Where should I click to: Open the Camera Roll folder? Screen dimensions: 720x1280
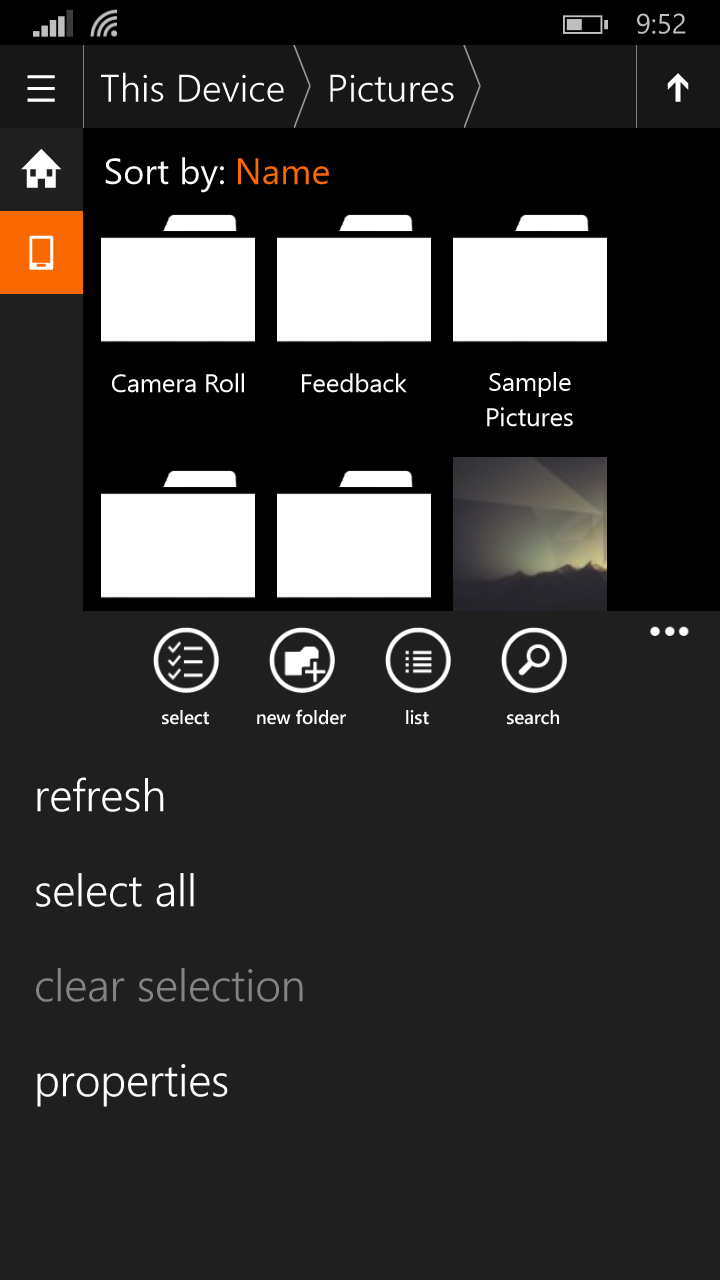(178, 306)
